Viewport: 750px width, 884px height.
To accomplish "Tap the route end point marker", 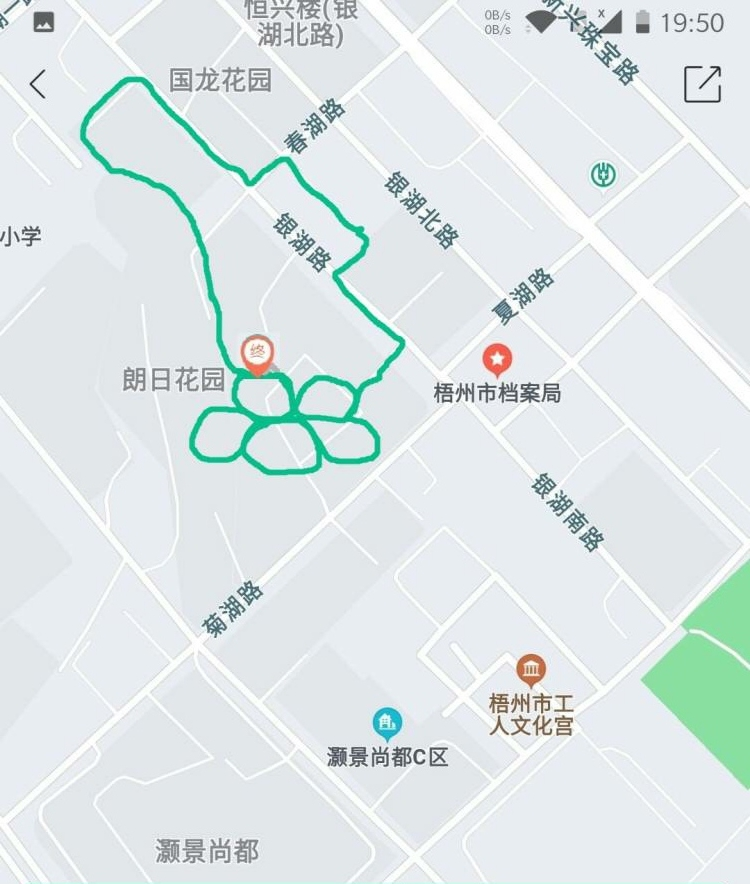I will coord(257,355).
